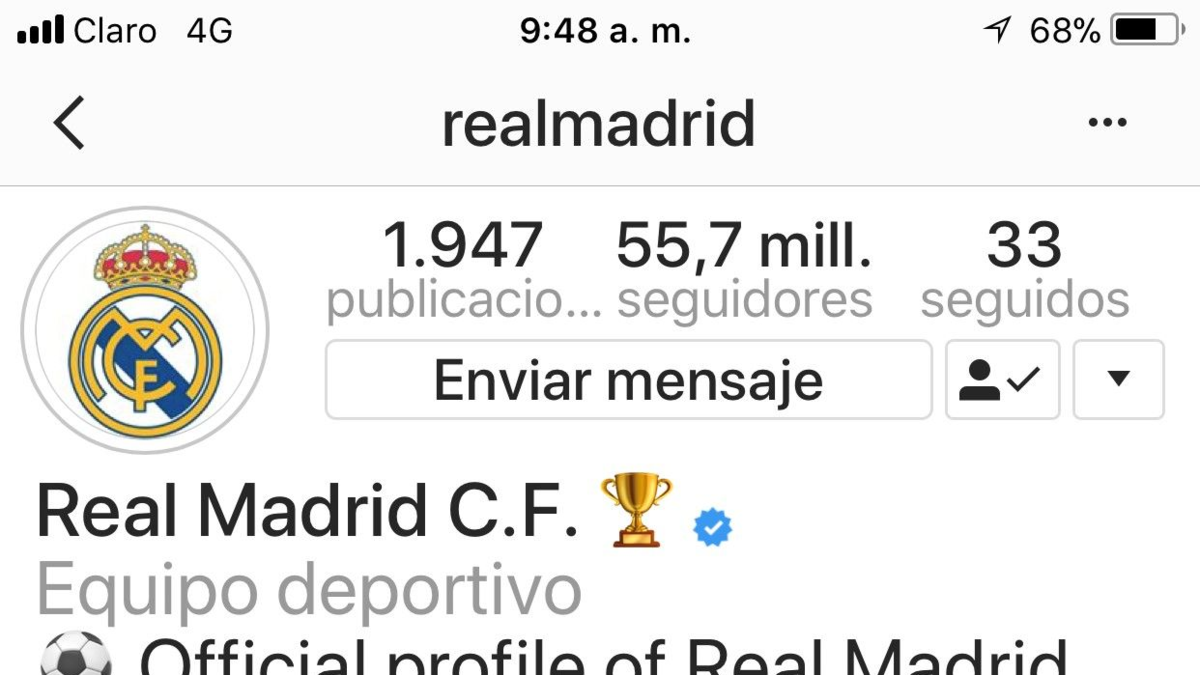Expand suggested accounts dropdown arrow
The height and width of the screenshot is (675, 1200).
(x=1118, y=380)
